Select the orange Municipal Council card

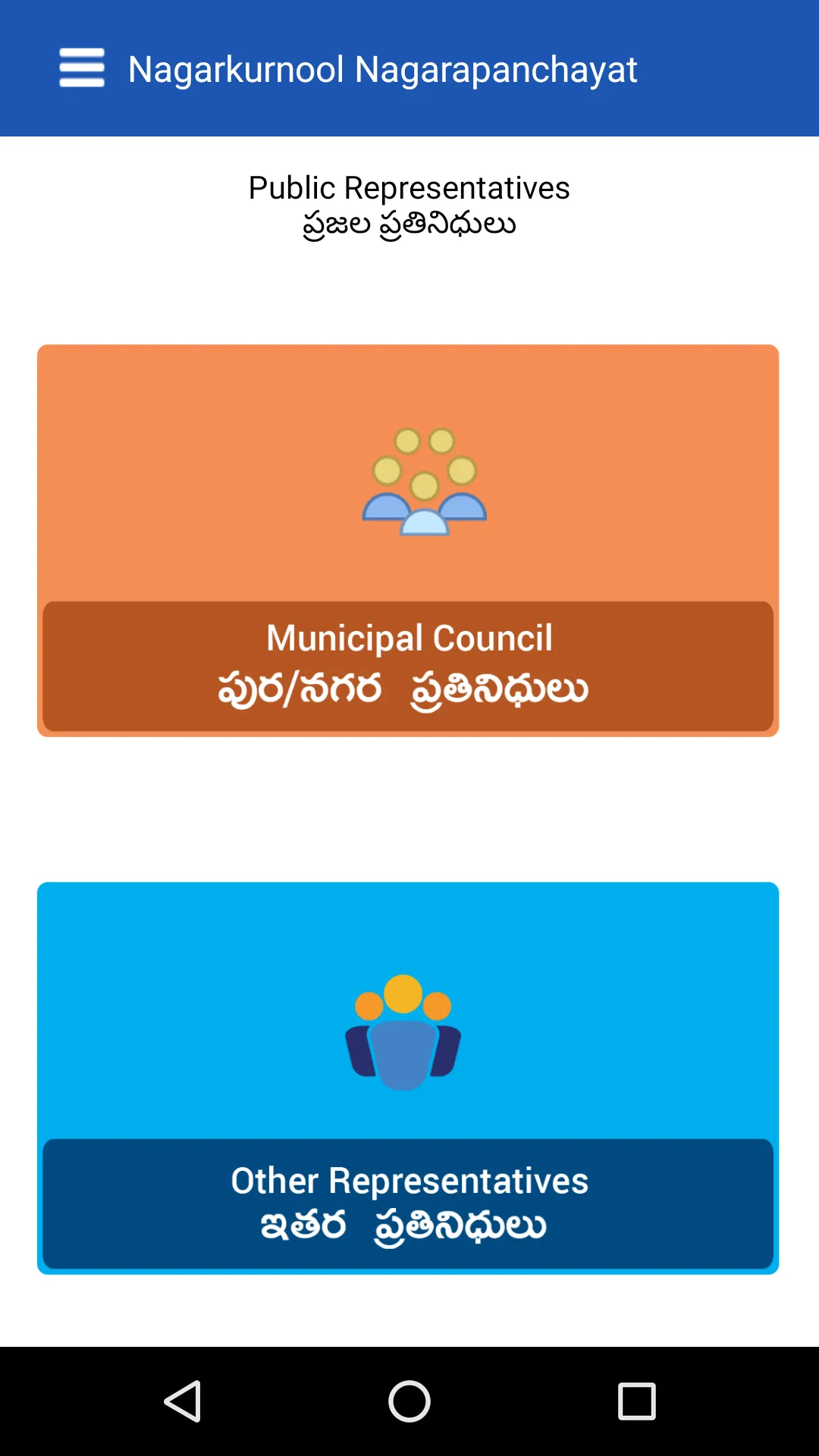[408, 538]
